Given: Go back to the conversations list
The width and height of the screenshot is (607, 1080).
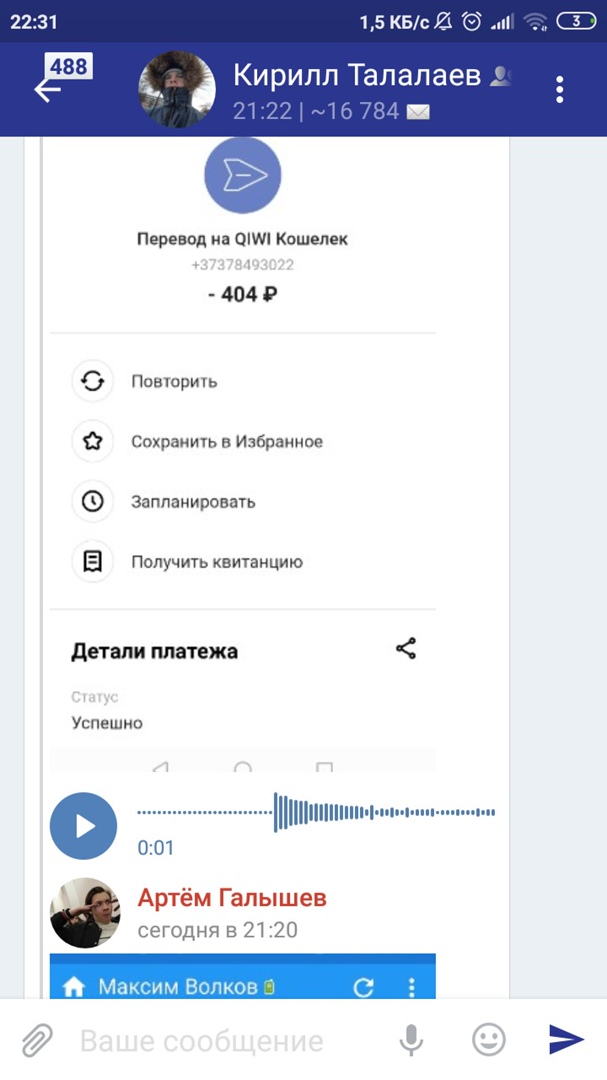Looking at the screenshot, I should (47, 89).
